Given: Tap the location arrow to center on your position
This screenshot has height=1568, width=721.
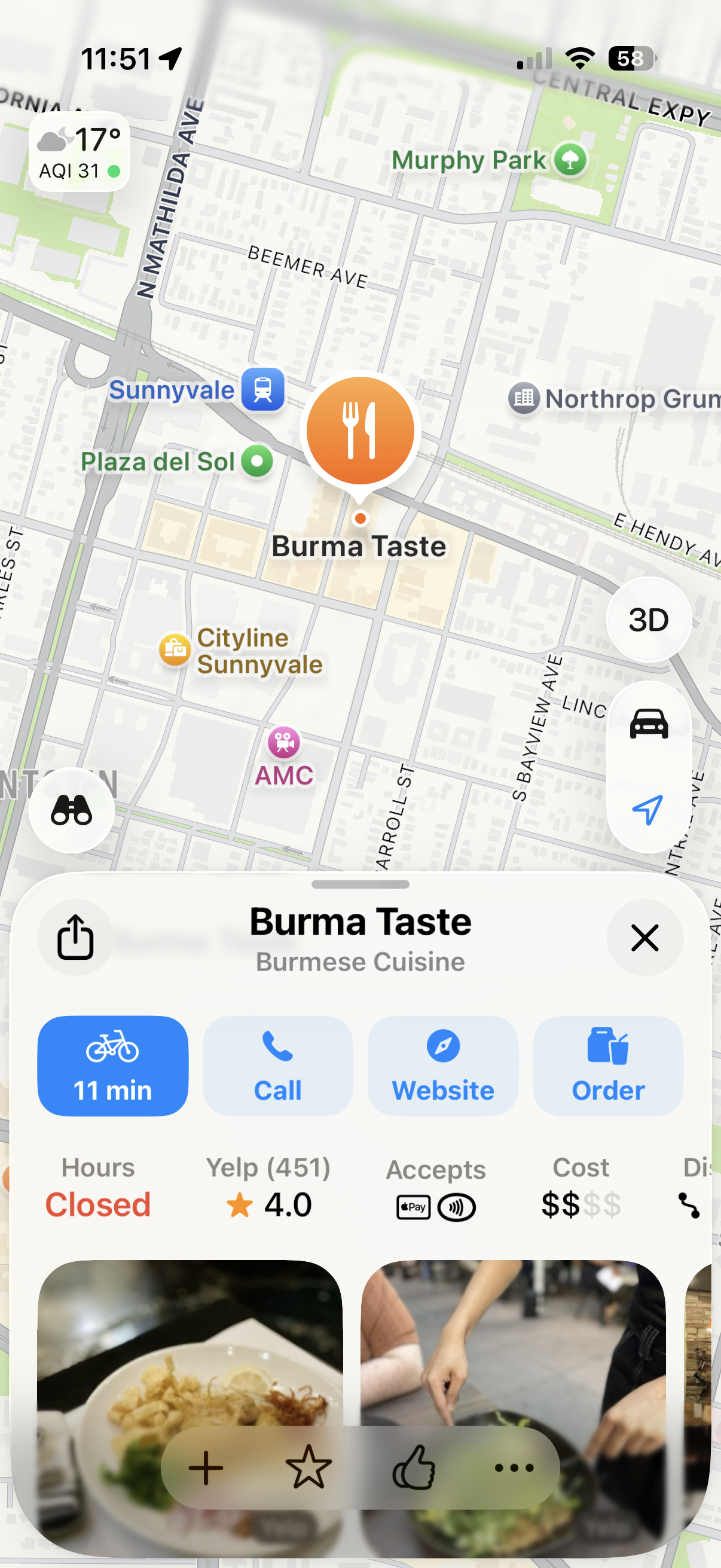Looking at the screenshot, I should click(x=648, y=808).
